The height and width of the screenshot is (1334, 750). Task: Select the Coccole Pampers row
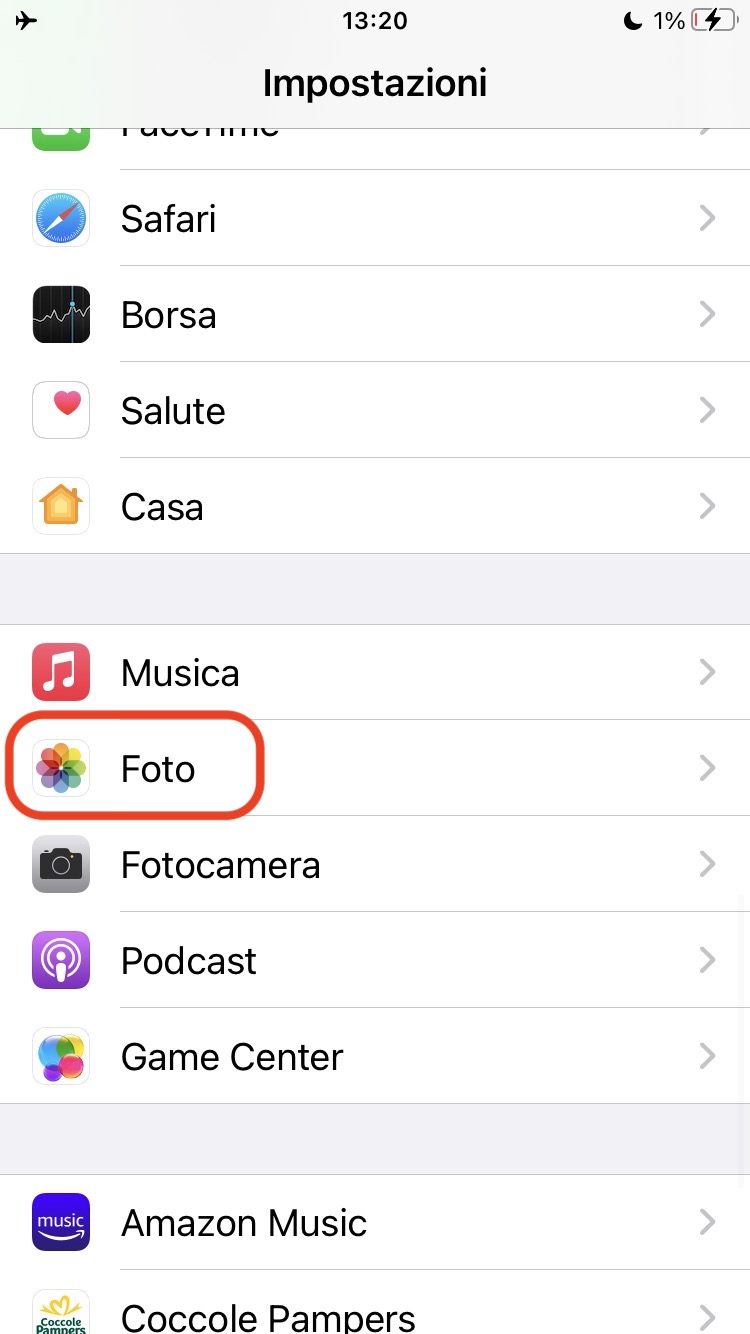[x=375, y=1312]
